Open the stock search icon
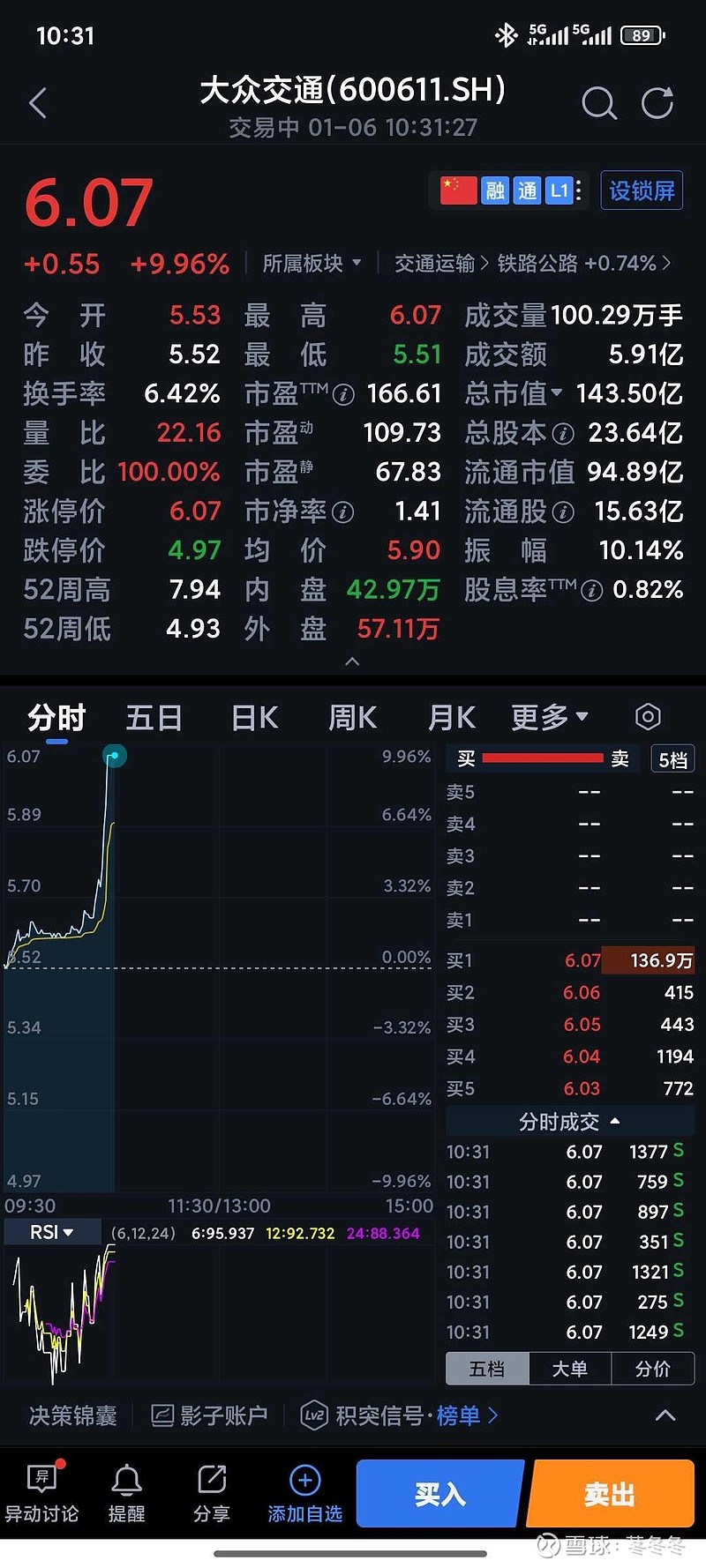Screen dimensions: 706x1568 point(598,103)
